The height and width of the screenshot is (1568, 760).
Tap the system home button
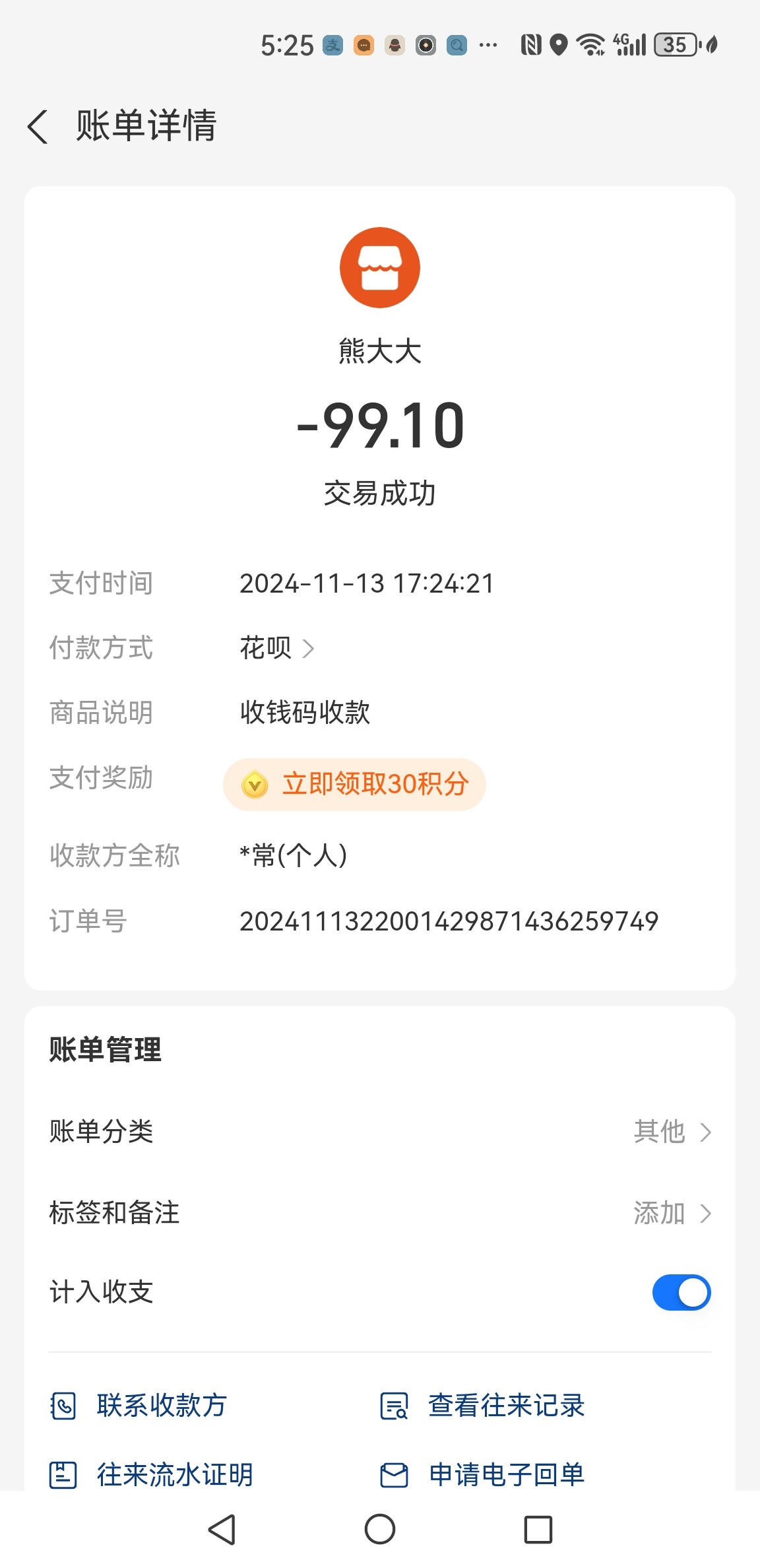tap(380, 1529)
